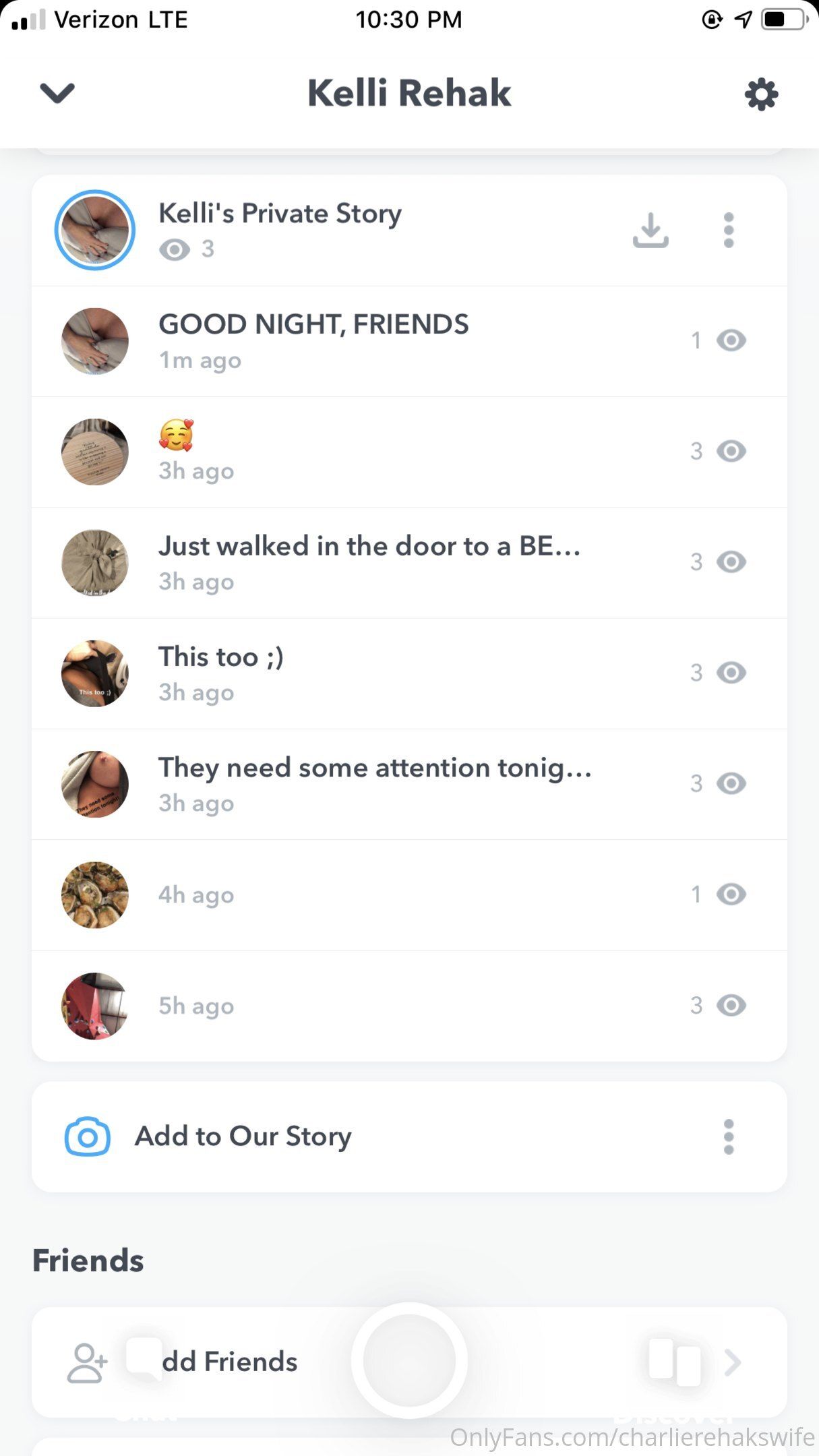Open the 'This too ;)' snap
This screenshot has height=1456, width=819.
(x=409, y=673)
